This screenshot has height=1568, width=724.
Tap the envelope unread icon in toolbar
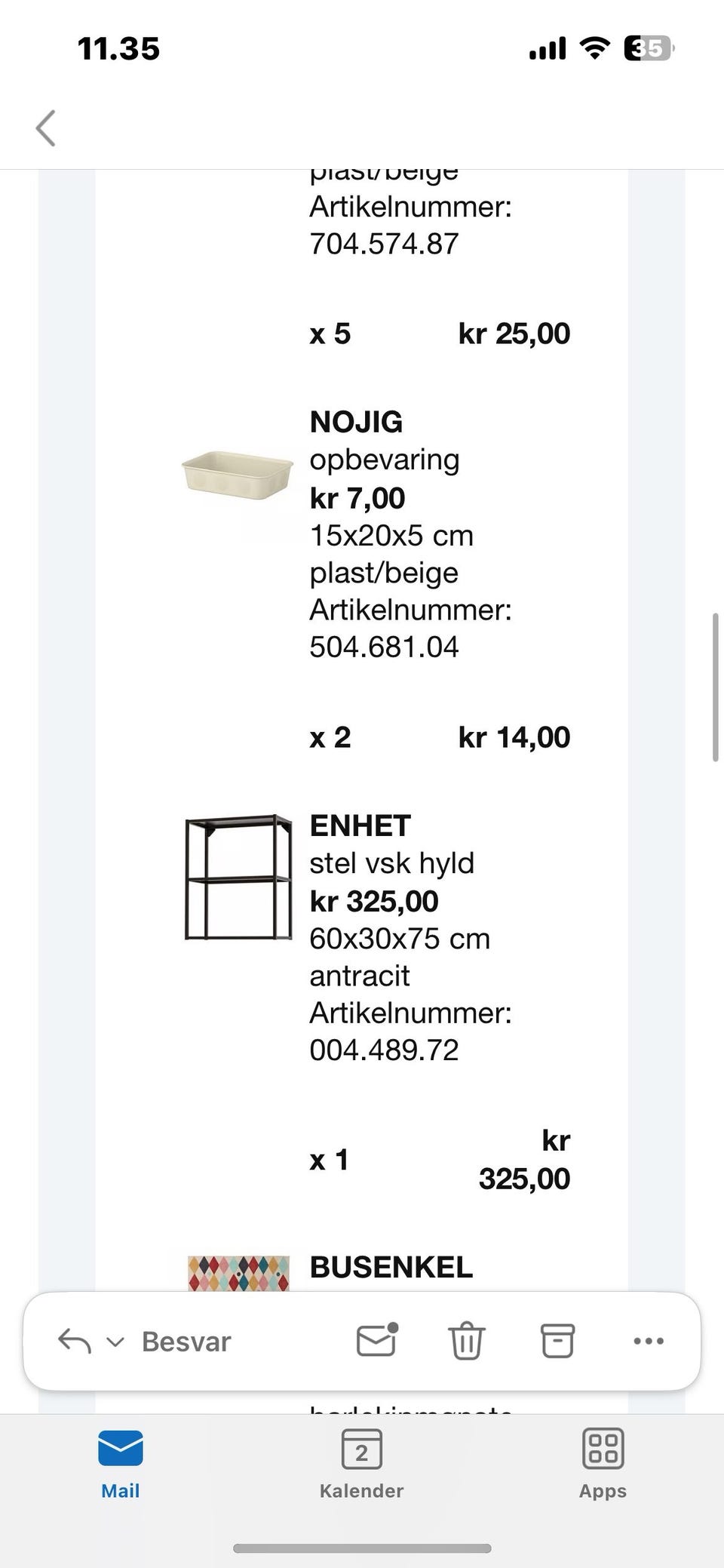point(377,1340)
